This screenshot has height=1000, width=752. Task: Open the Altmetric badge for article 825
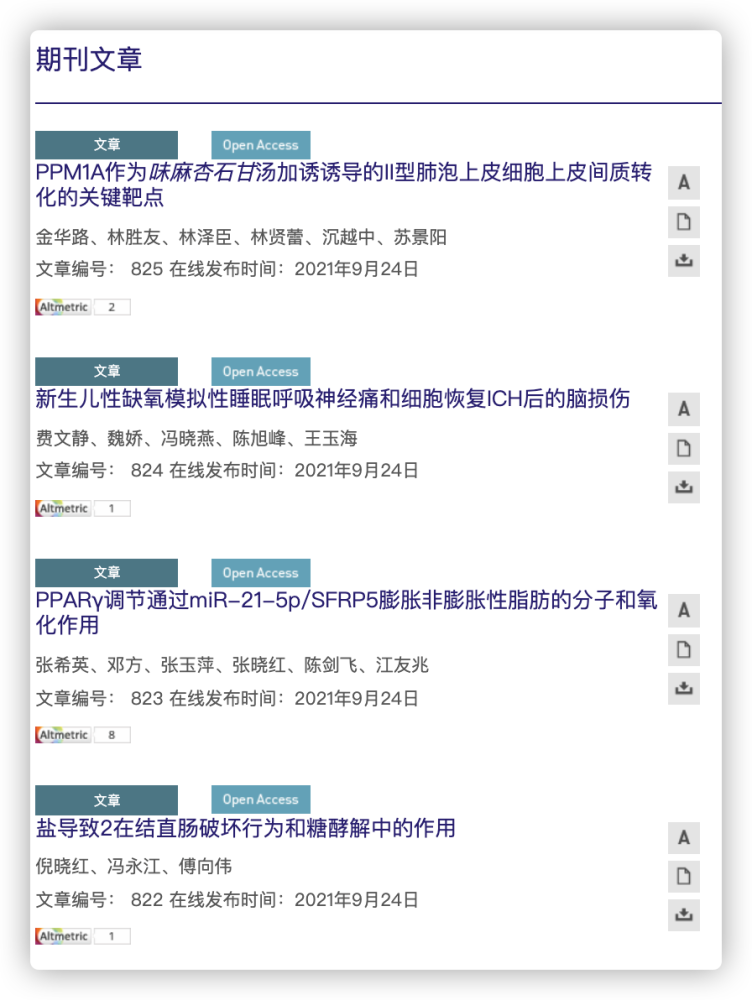pyautogui.click(x=83, y=307)
